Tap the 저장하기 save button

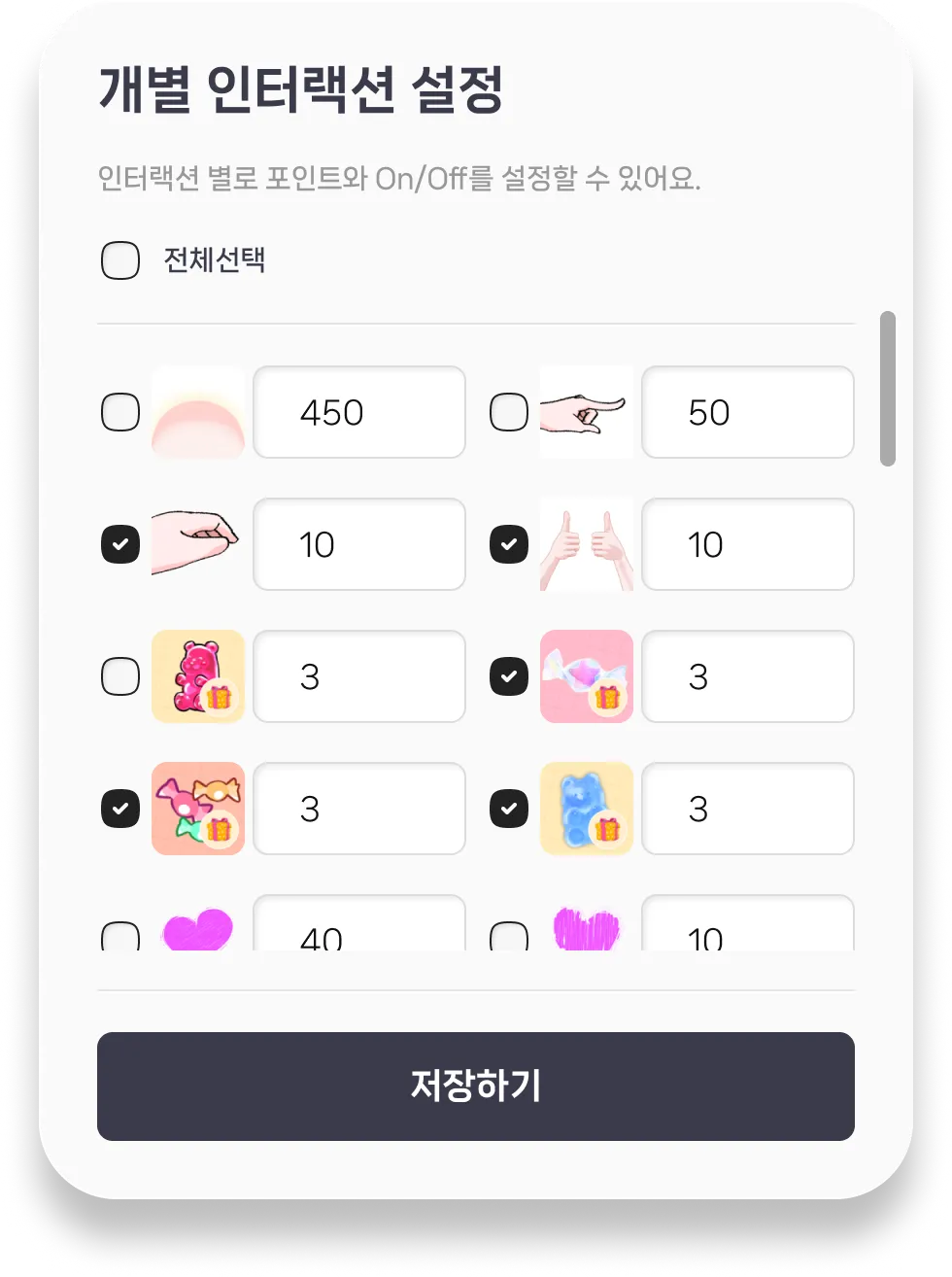476,1086
